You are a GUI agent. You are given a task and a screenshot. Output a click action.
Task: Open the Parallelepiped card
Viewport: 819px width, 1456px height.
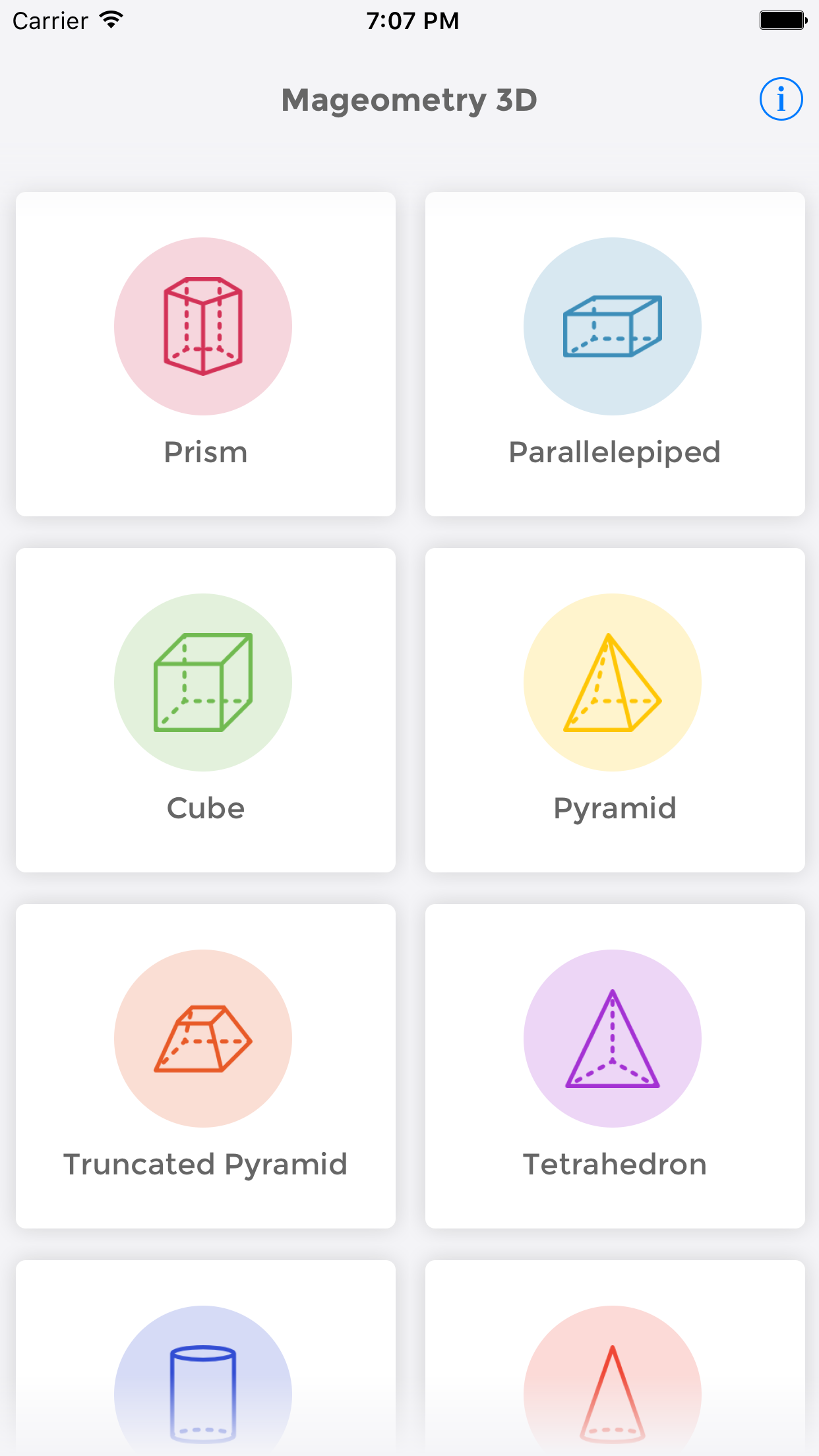614,353
